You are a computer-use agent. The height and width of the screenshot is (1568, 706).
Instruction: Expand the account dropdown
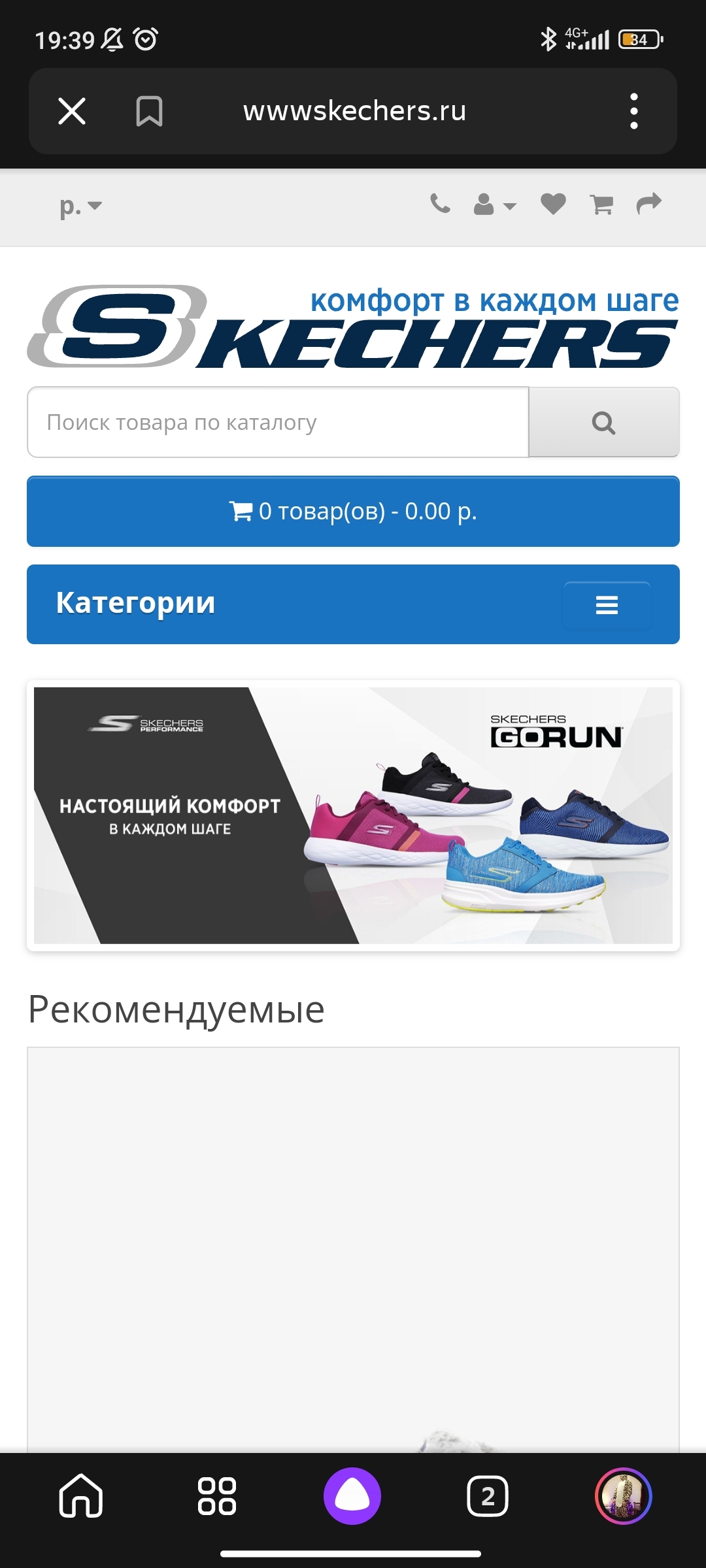pyautogui.click(x=494, y=205)
